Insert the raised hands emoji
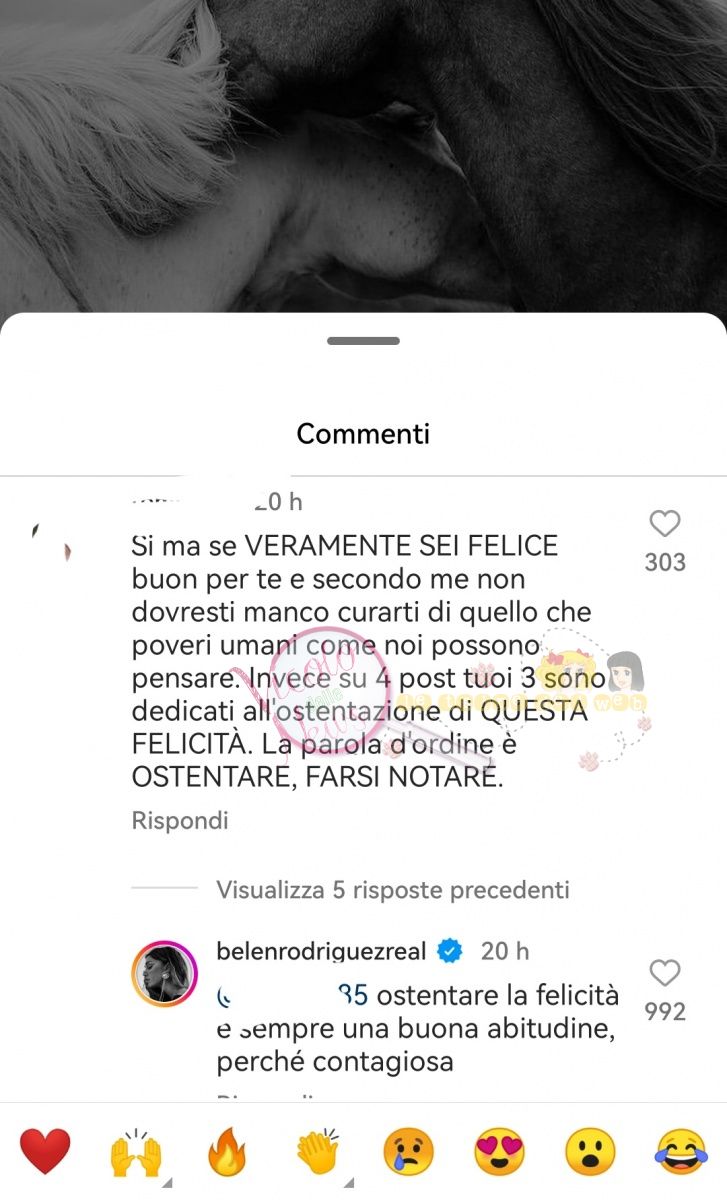 135,1152
